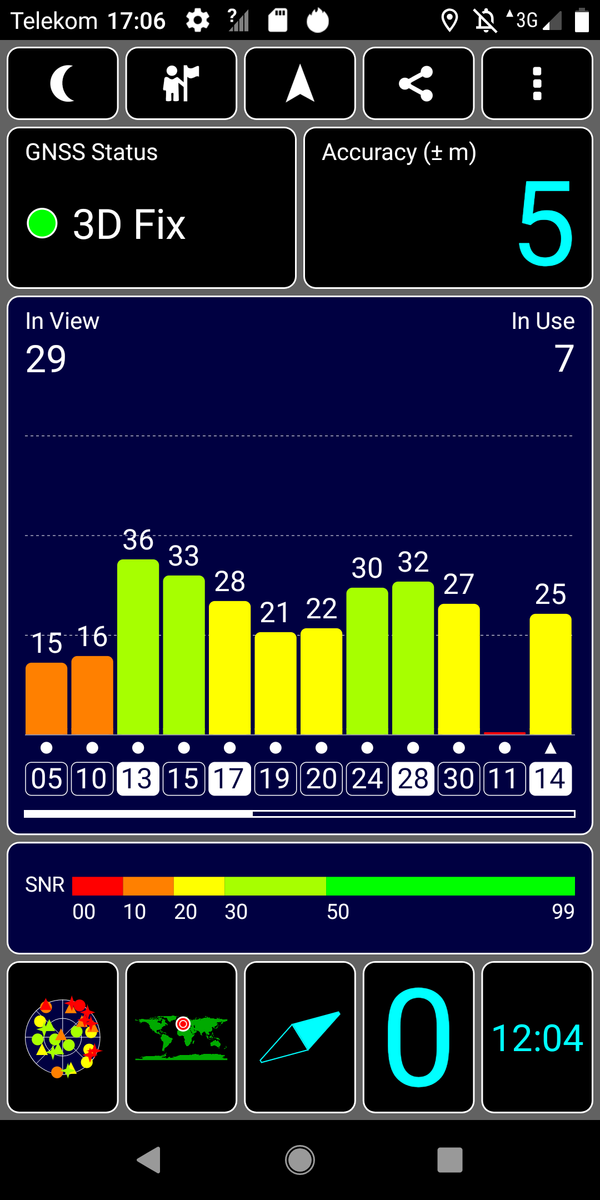Viewport: 600px width, 1200px height.
Task: Open the time tile showing 12:04
Action: pyautogui.click(x=537, y=1037)
